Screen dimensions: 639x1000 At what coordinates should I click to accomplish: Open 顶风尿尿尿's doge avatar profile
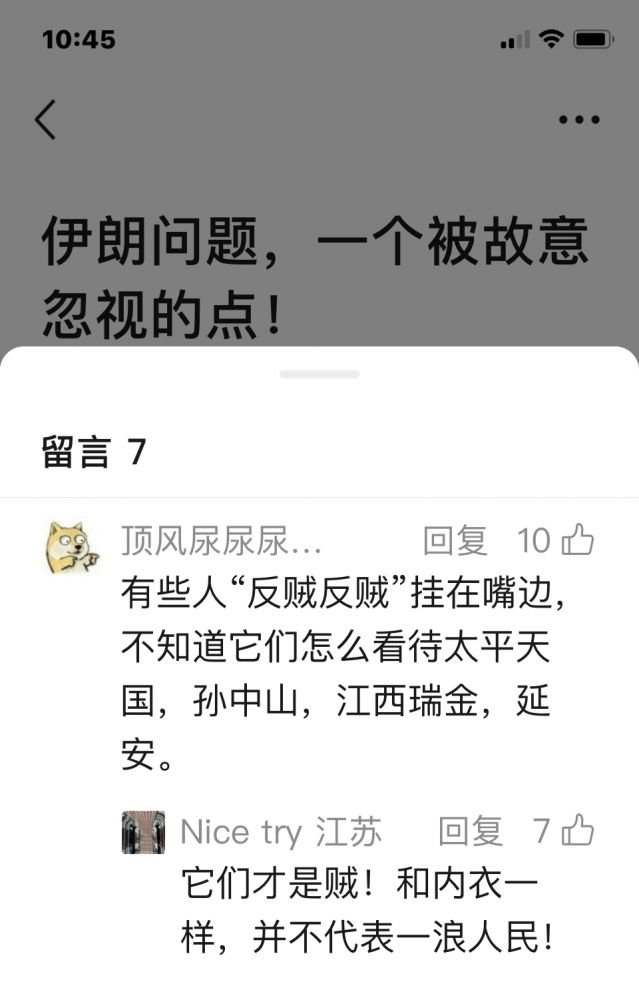[x=72, y=547]
